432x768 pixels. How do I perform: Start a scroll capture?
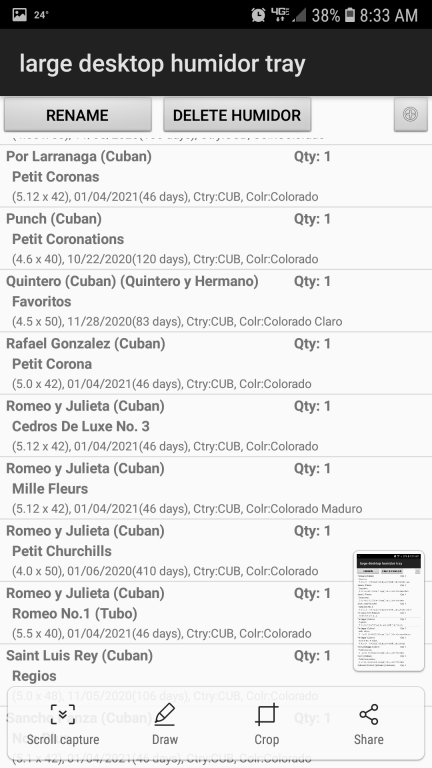tap(63, 724)
